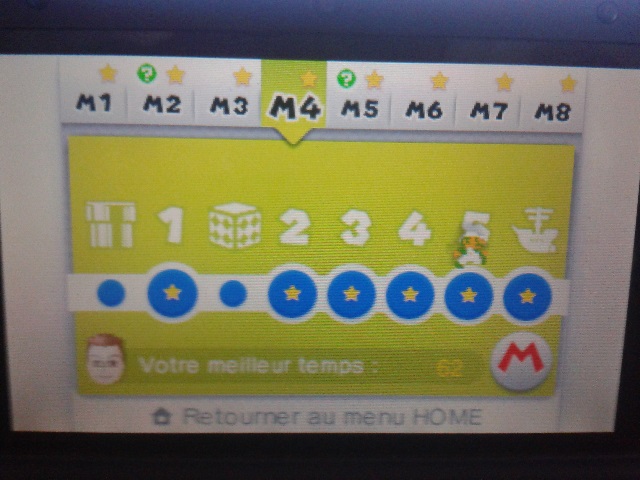Select the M5 world tab
Viewport: 640px width, 480px height.
click(359, 107)
